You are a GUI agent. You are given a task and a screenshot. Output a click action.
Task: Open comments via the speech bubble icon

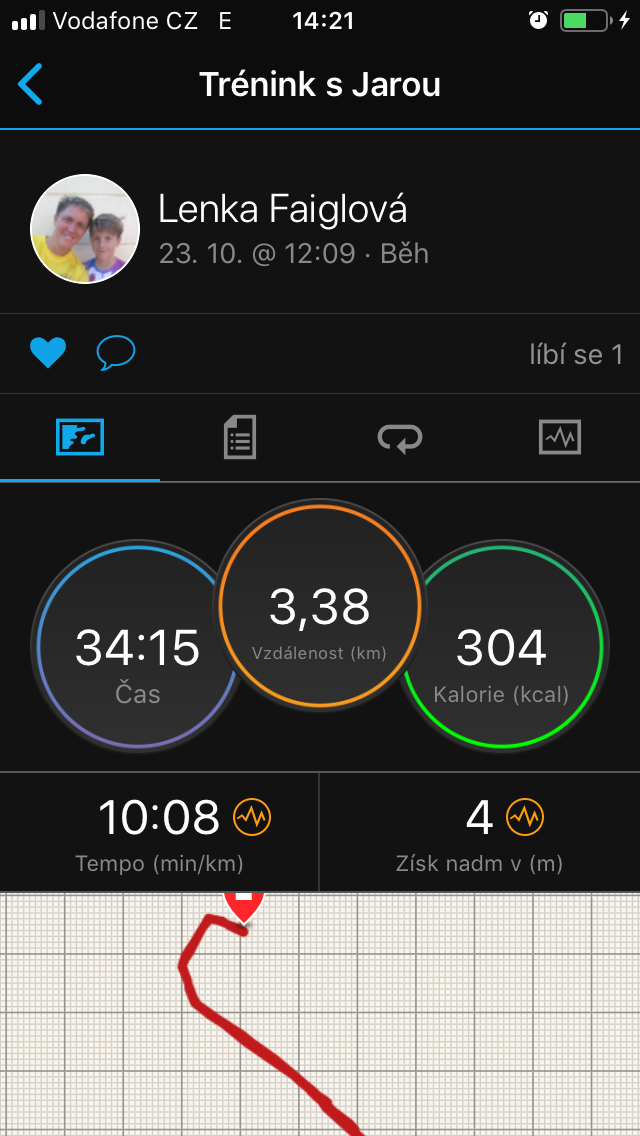click(116, 353)
